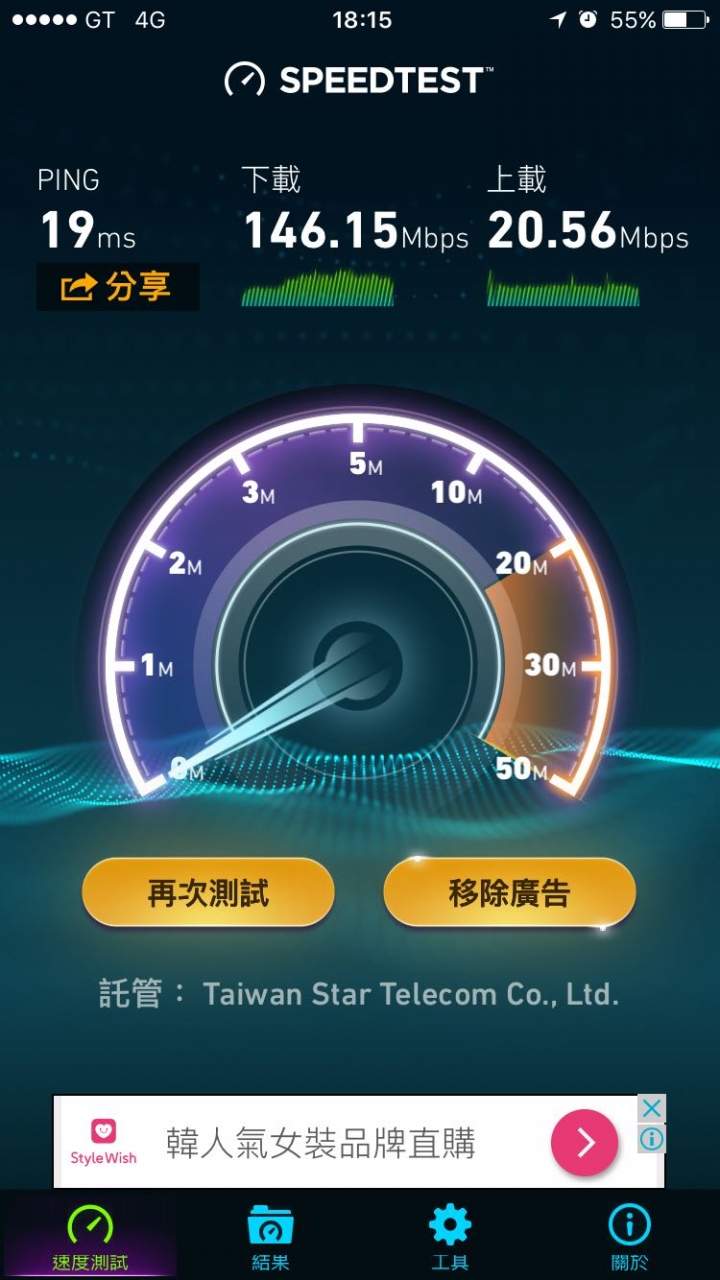Tap the 移除廣告 button
The height and width of the screenshot is (1280, 720).
coord(509,892)
